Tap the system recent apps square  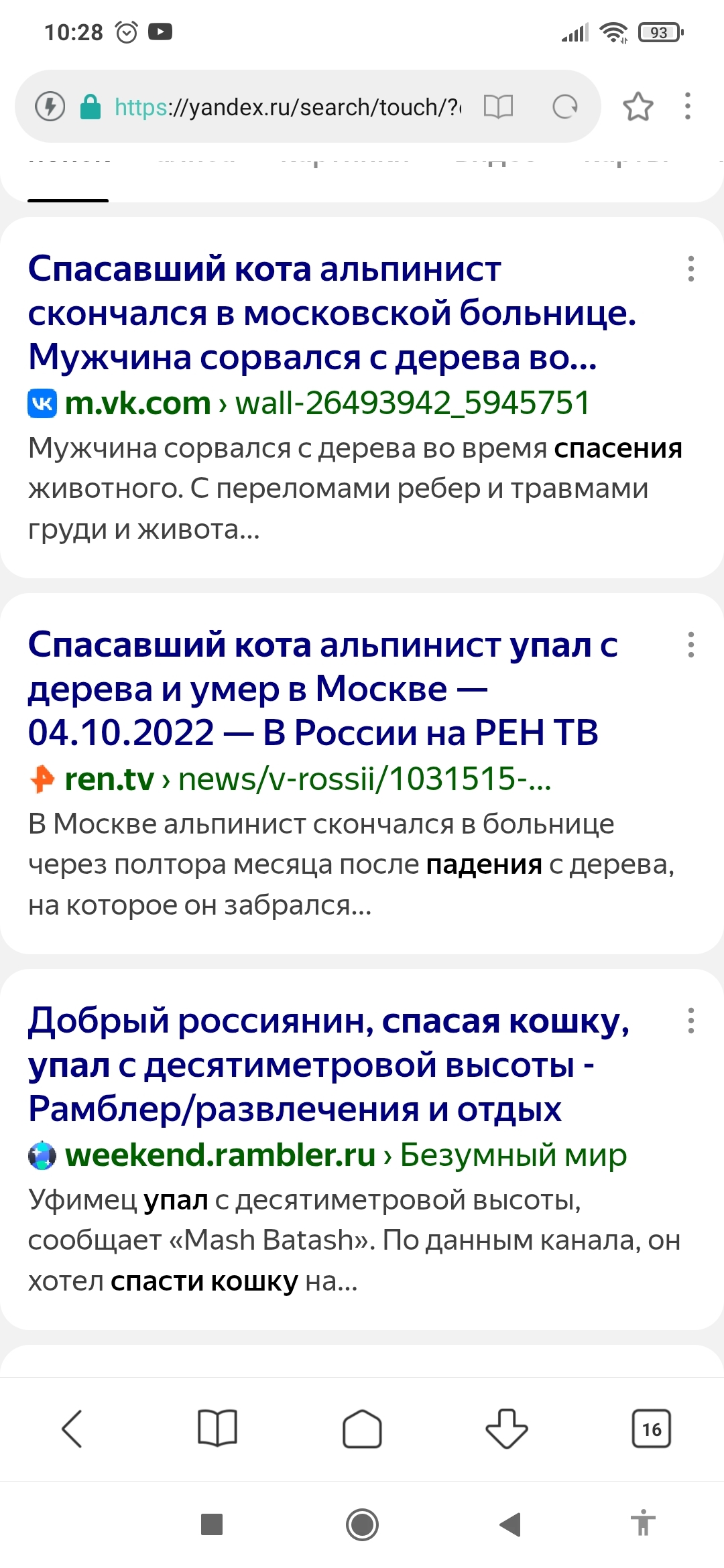212,1524
